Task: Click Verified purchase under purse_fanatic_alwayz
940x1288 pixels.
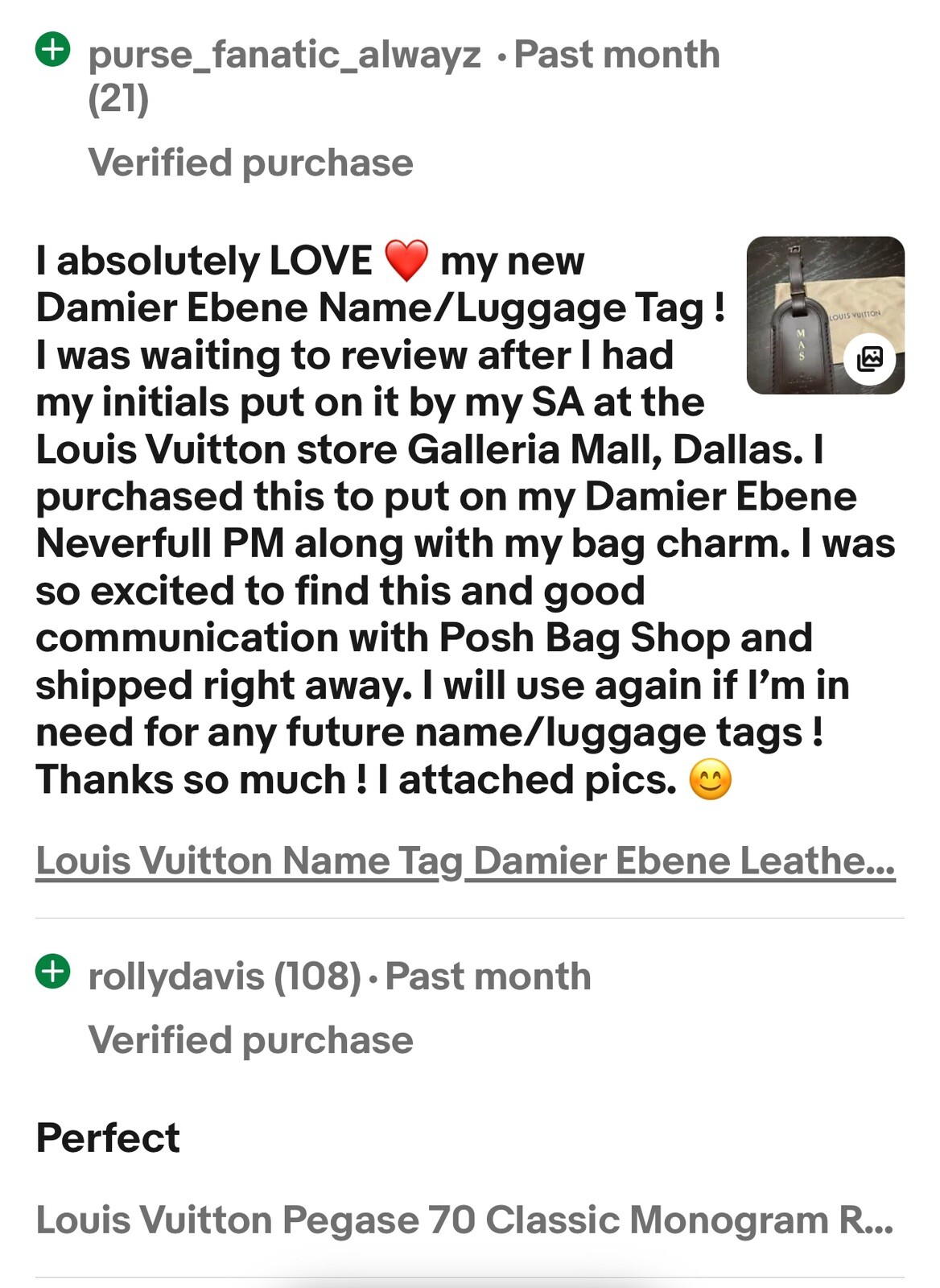Action: [x=250, y=163]
